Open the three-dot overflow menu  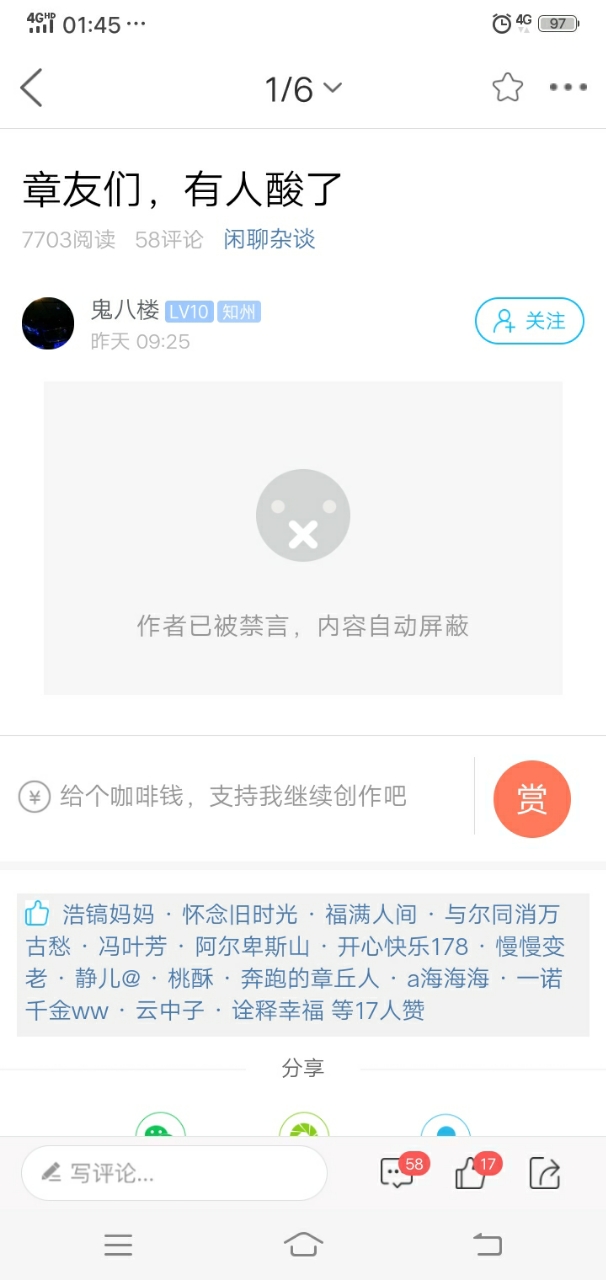coord(568,88)
